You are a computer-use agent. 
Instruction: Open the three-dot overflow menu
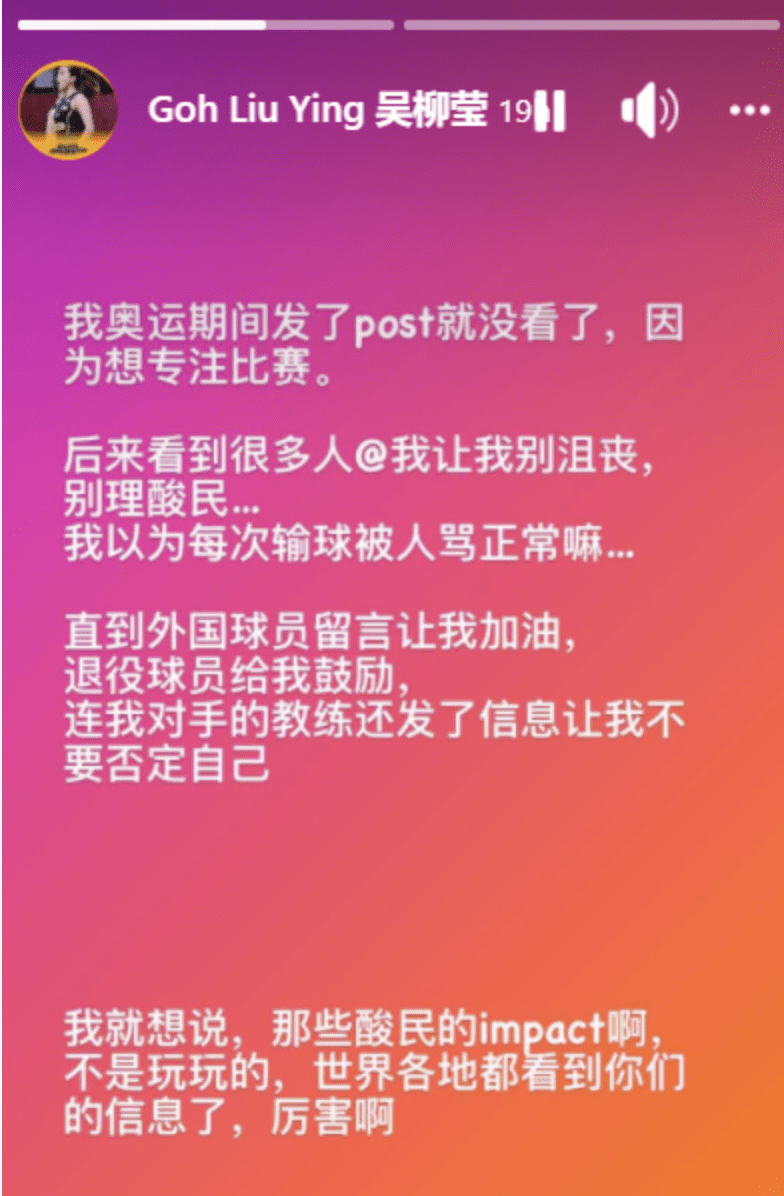pyautogui.click(x=749, y=110)
